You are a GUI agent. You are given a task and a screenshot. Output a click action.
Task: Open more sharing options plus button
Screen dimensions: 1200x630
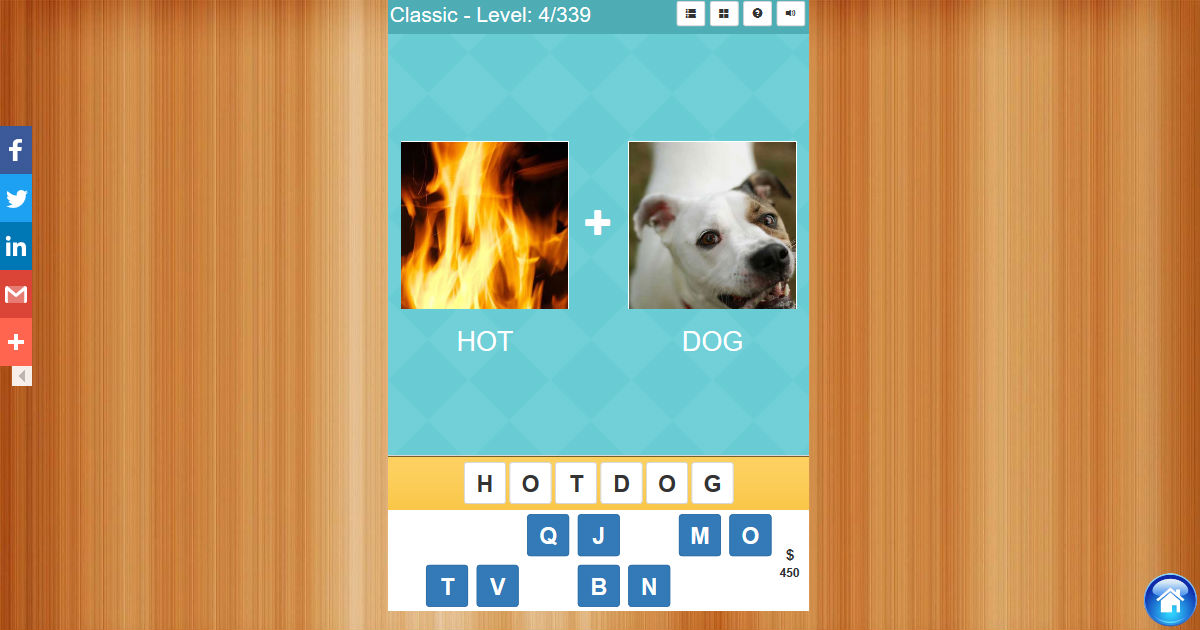[16, 342]
